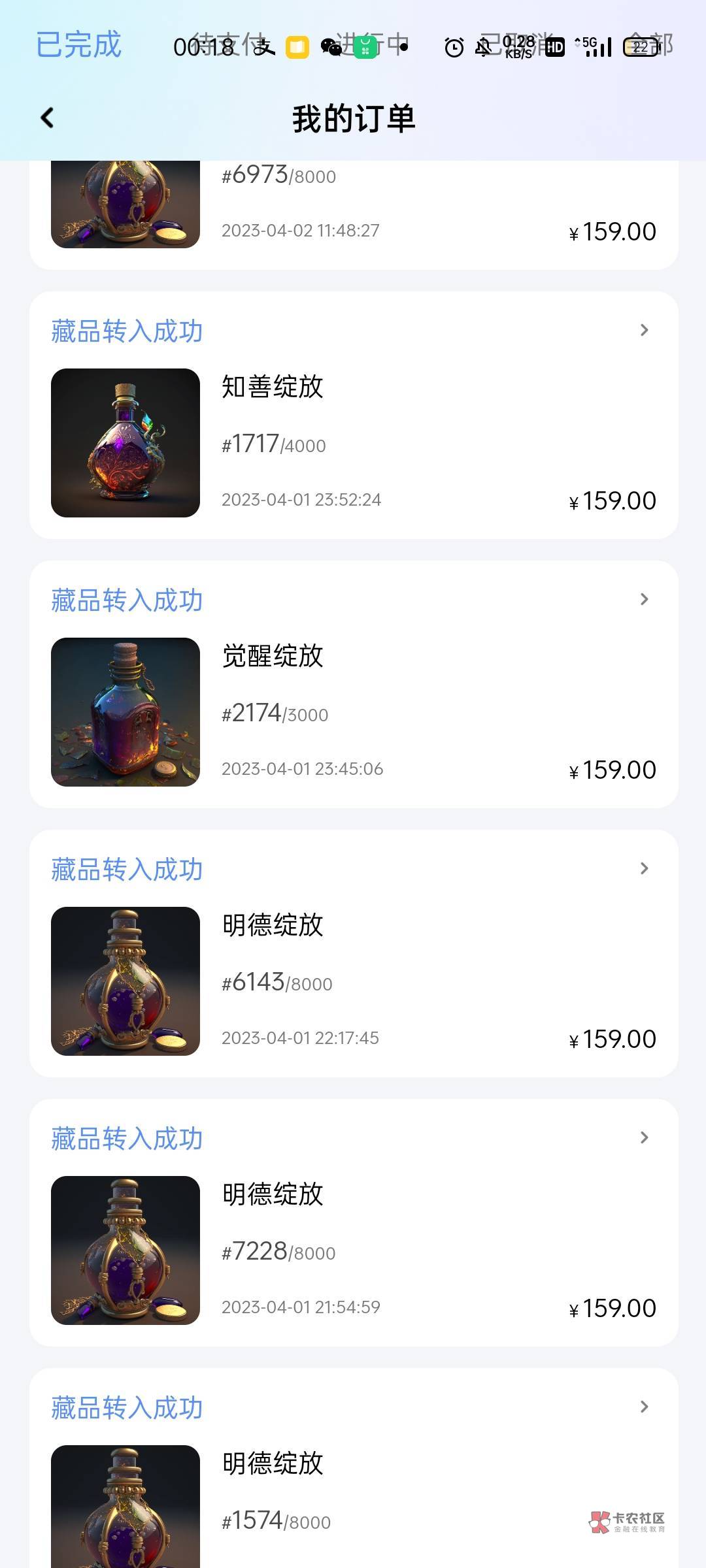
Task: Open the 知善绽放 #1717 order
Action: click(354, 416)
